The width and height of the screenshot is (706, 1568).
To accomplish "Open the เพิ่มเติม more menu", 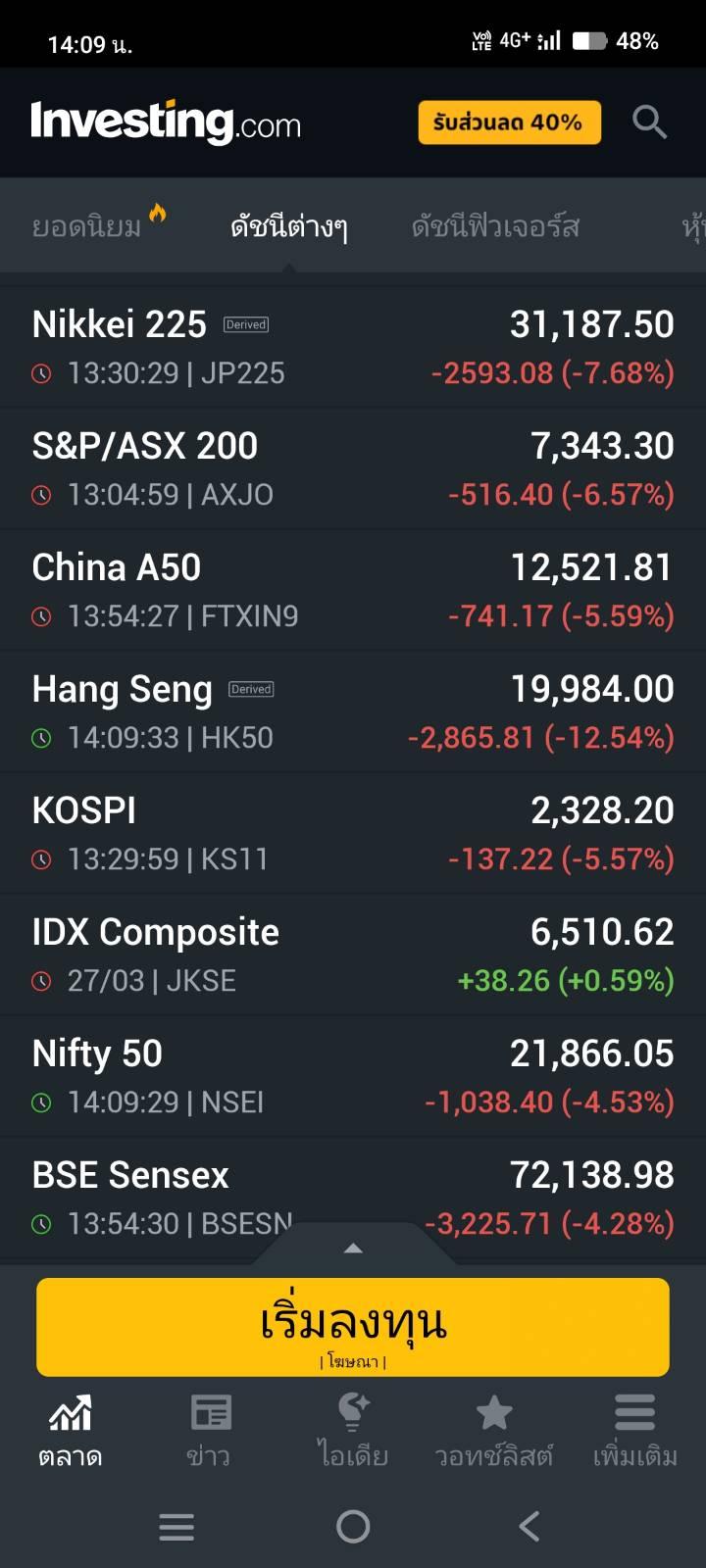I will 634,1431.
